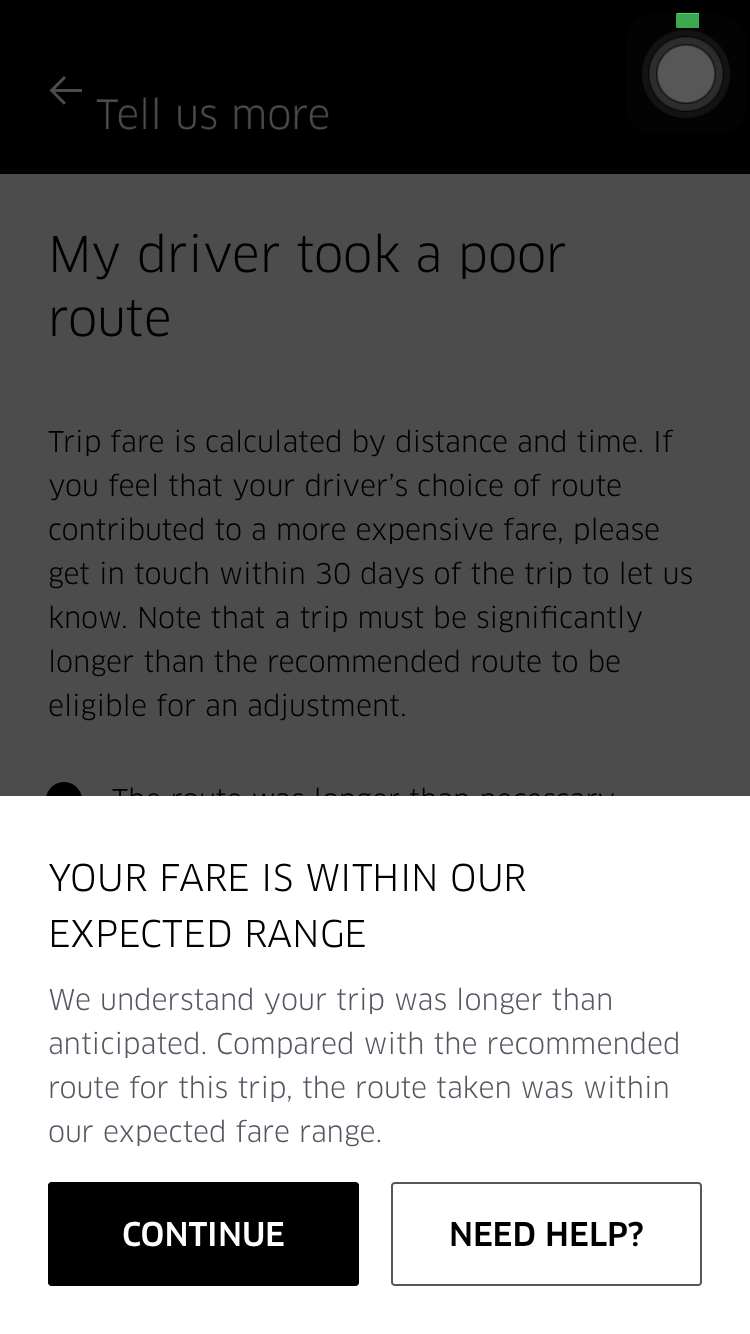
Task: Tap the CONTINUE button
Action: [203, 1234]
